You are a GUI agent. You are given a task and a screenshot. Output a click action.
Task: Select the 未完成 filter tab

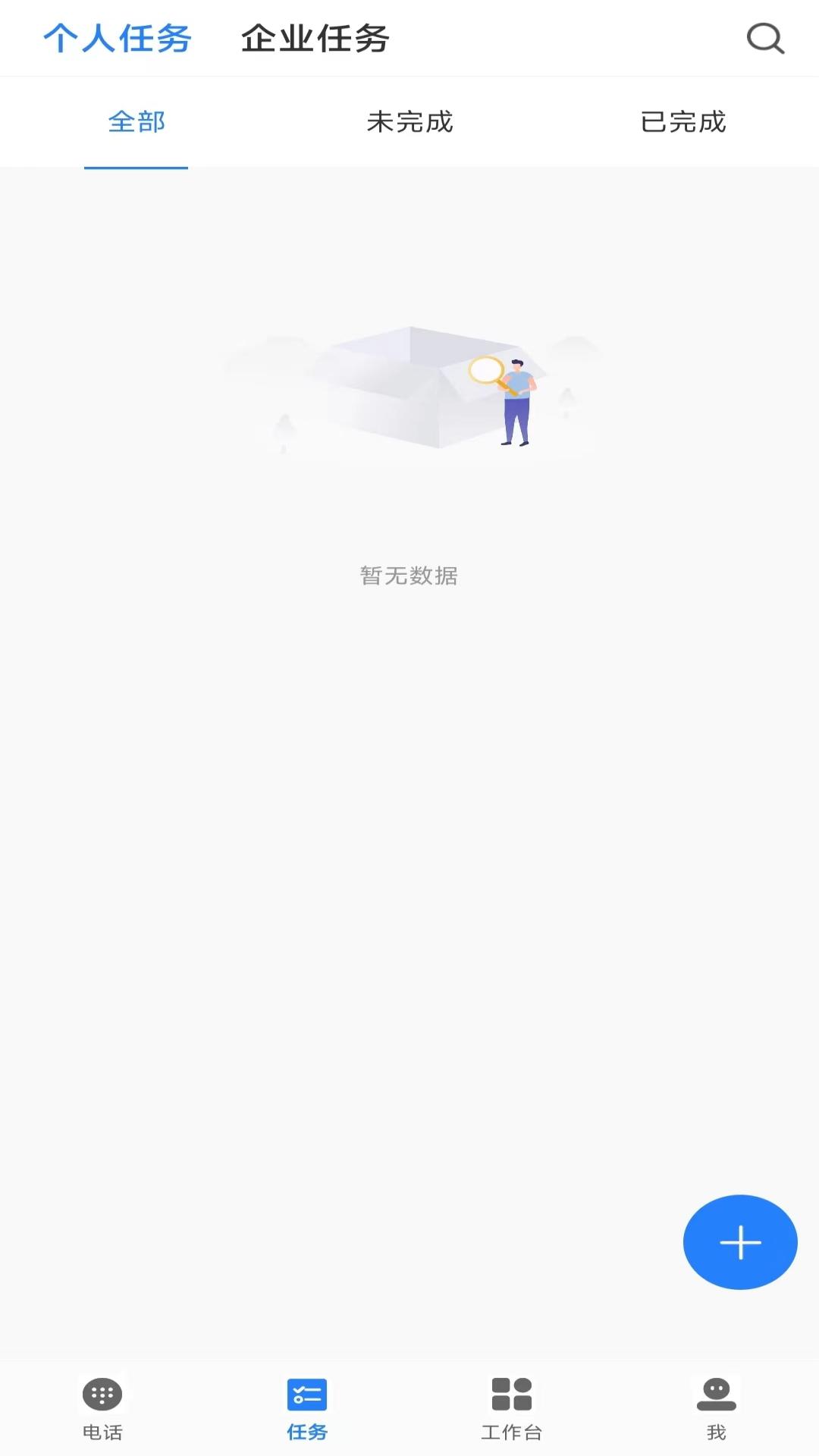409,121
